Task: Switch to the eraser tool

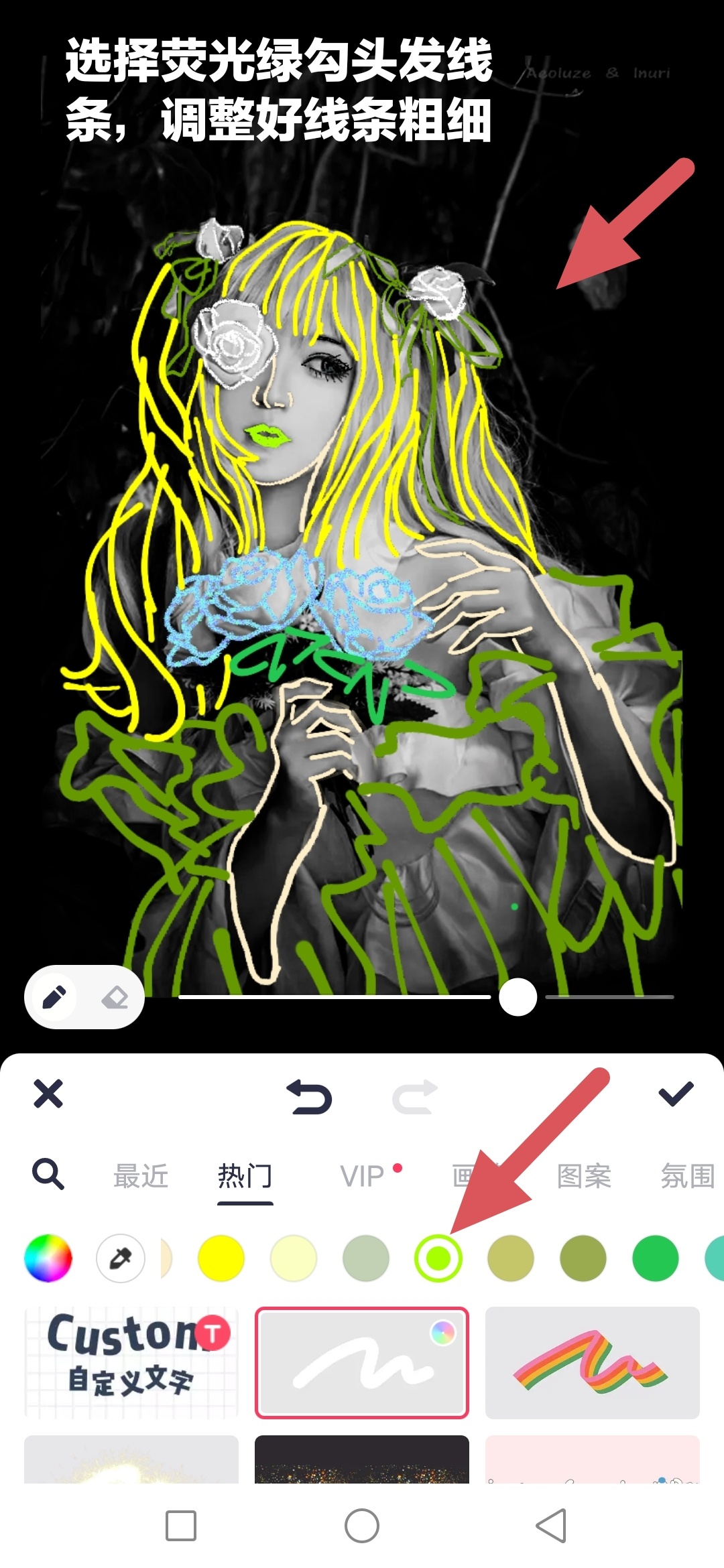Action: click(115, 997)
